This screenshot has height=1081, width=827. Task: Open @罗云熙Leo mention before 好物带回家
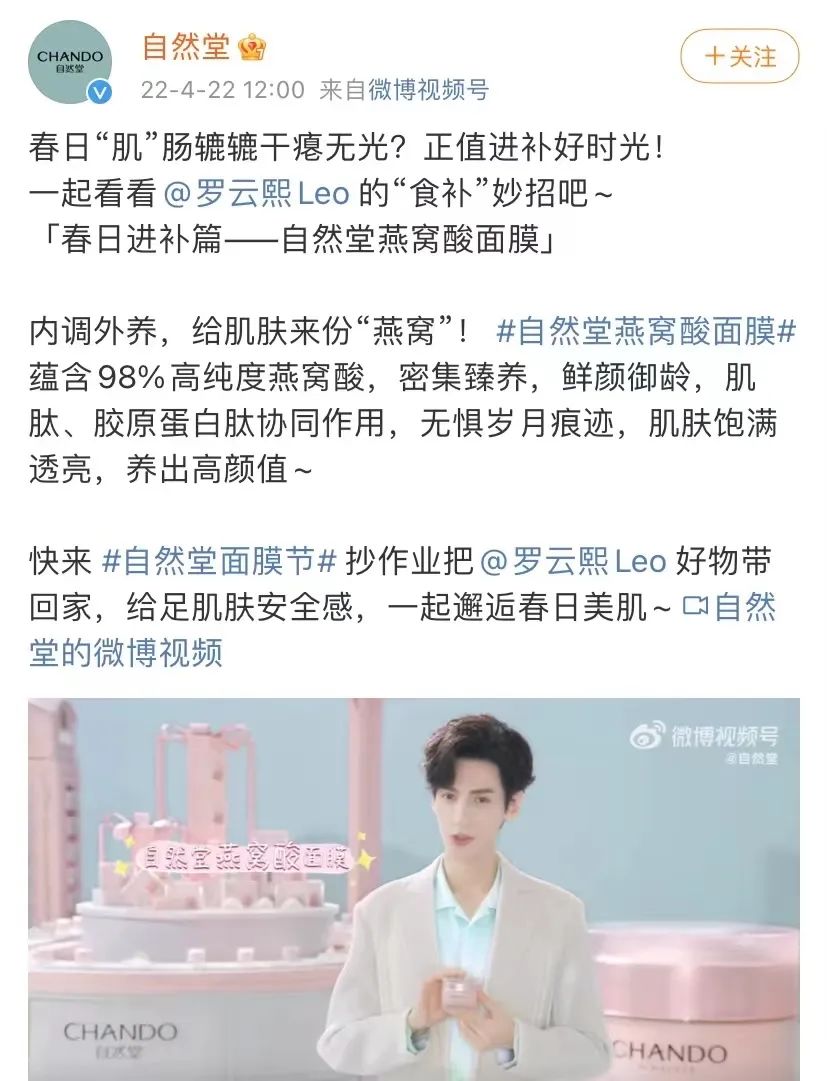[573, 561]
